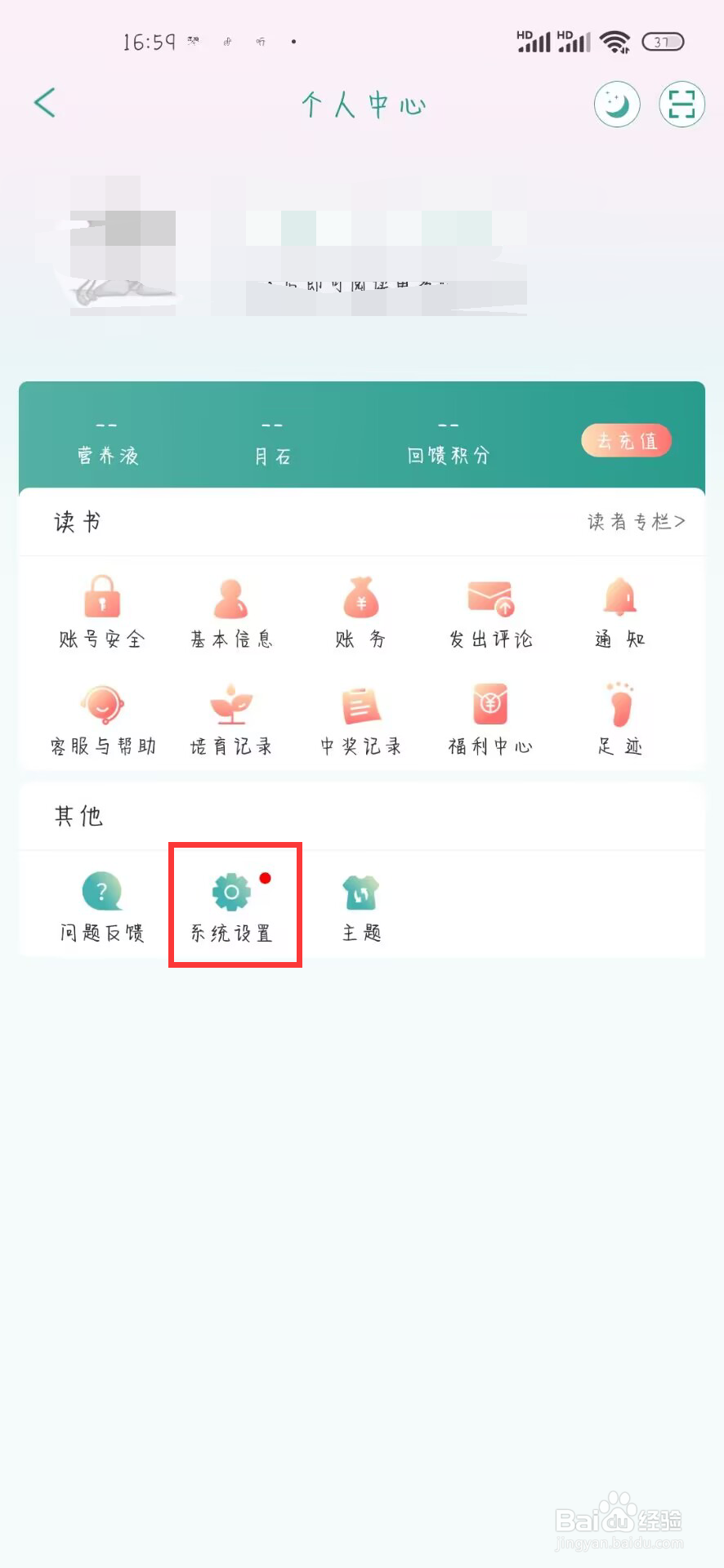Expand 读者专栏 reader column

[636, 521]
